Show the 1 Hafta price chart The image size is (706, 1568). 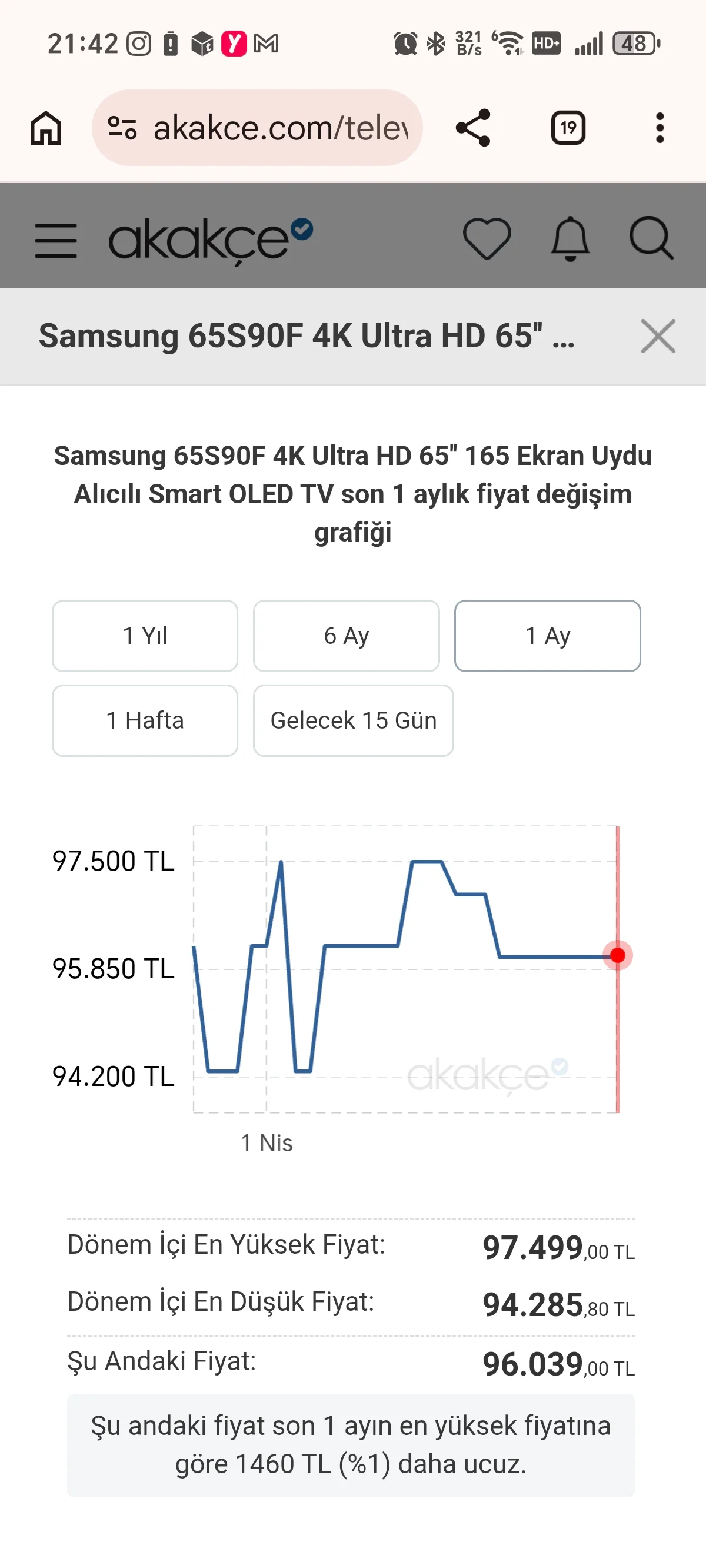(x=145, y=720)
